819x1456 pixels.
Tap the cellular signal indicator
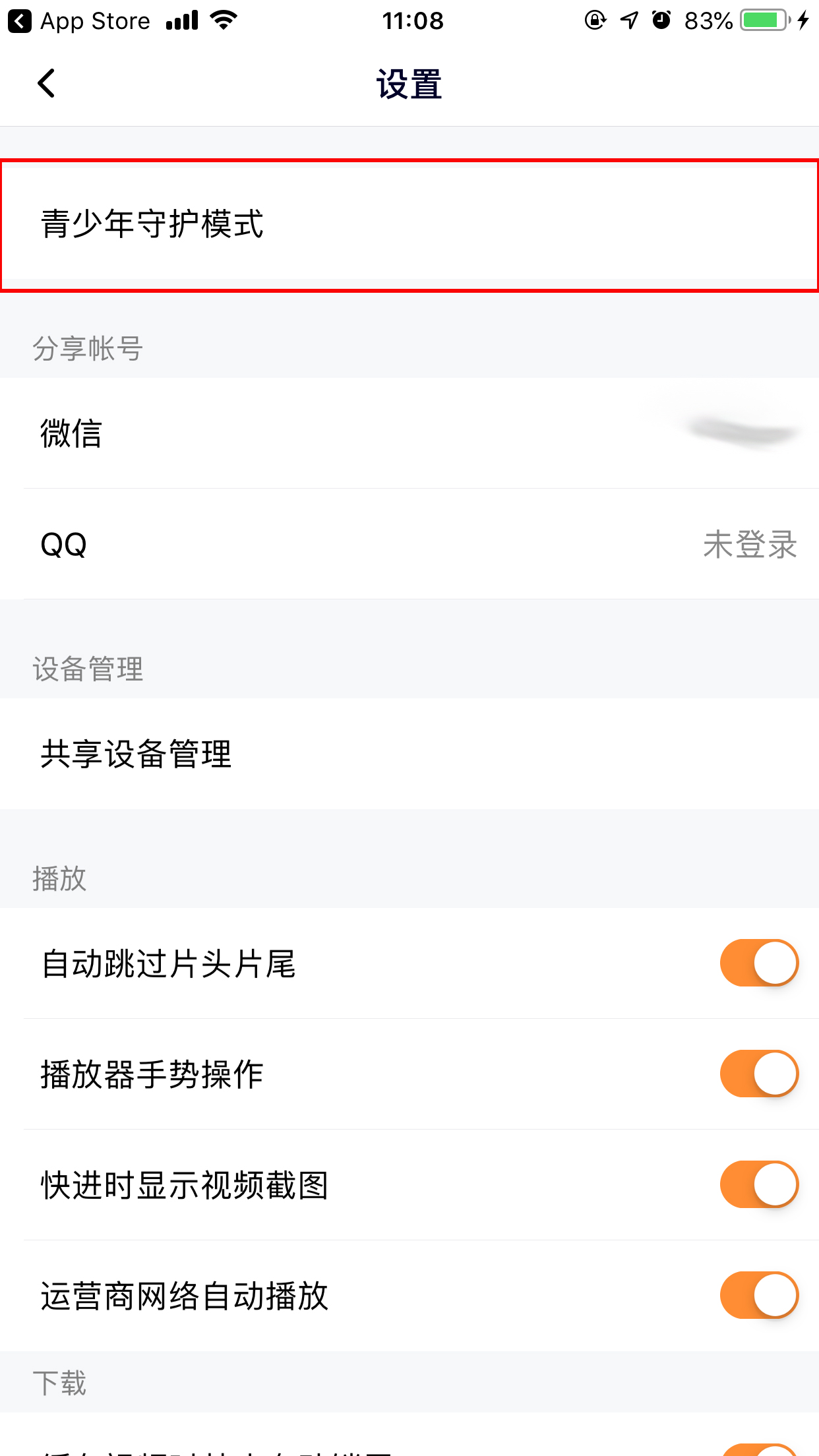pyautogui.click(x=183, y=20)
